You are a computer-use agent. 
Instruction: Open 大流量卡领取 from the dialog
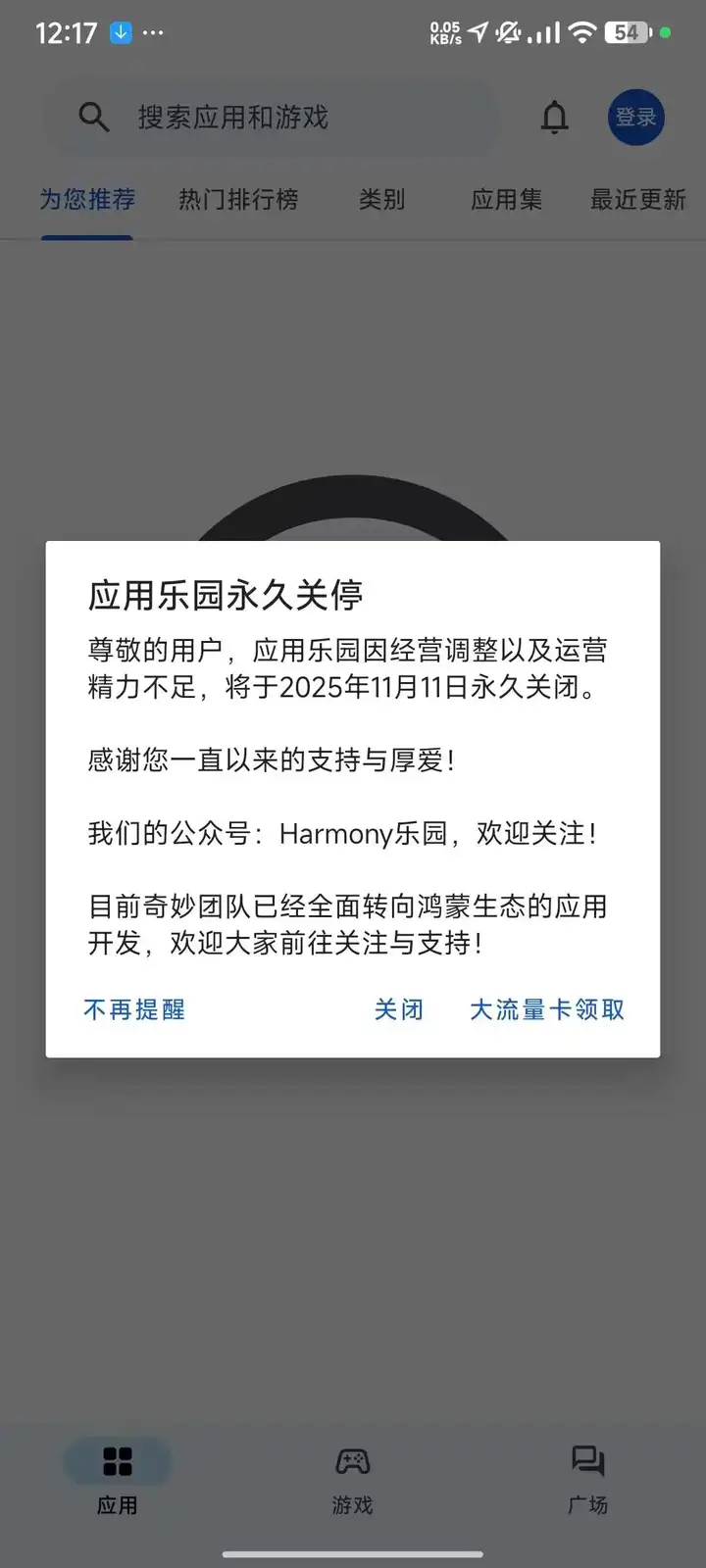pos(547,1009)
